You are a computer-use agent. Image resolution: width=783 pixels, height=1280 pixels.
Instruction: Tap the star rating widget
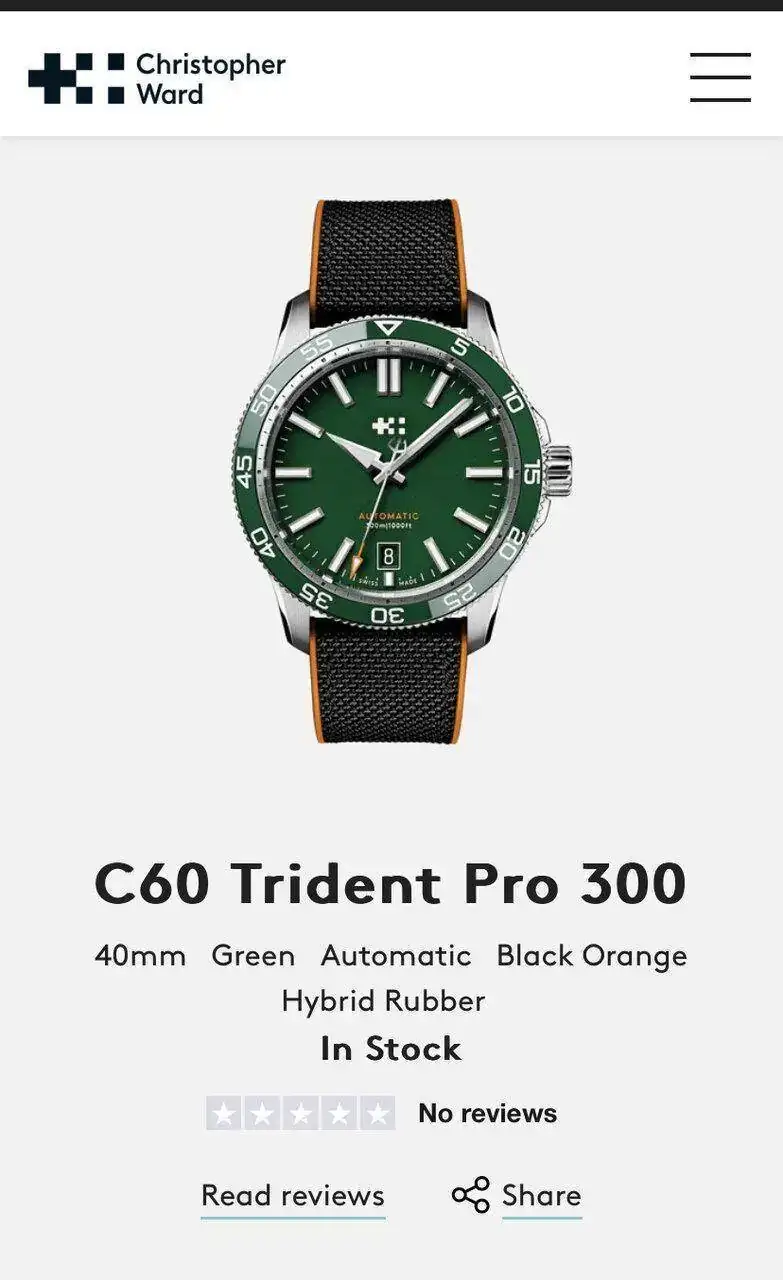(x=300, y=1113)
